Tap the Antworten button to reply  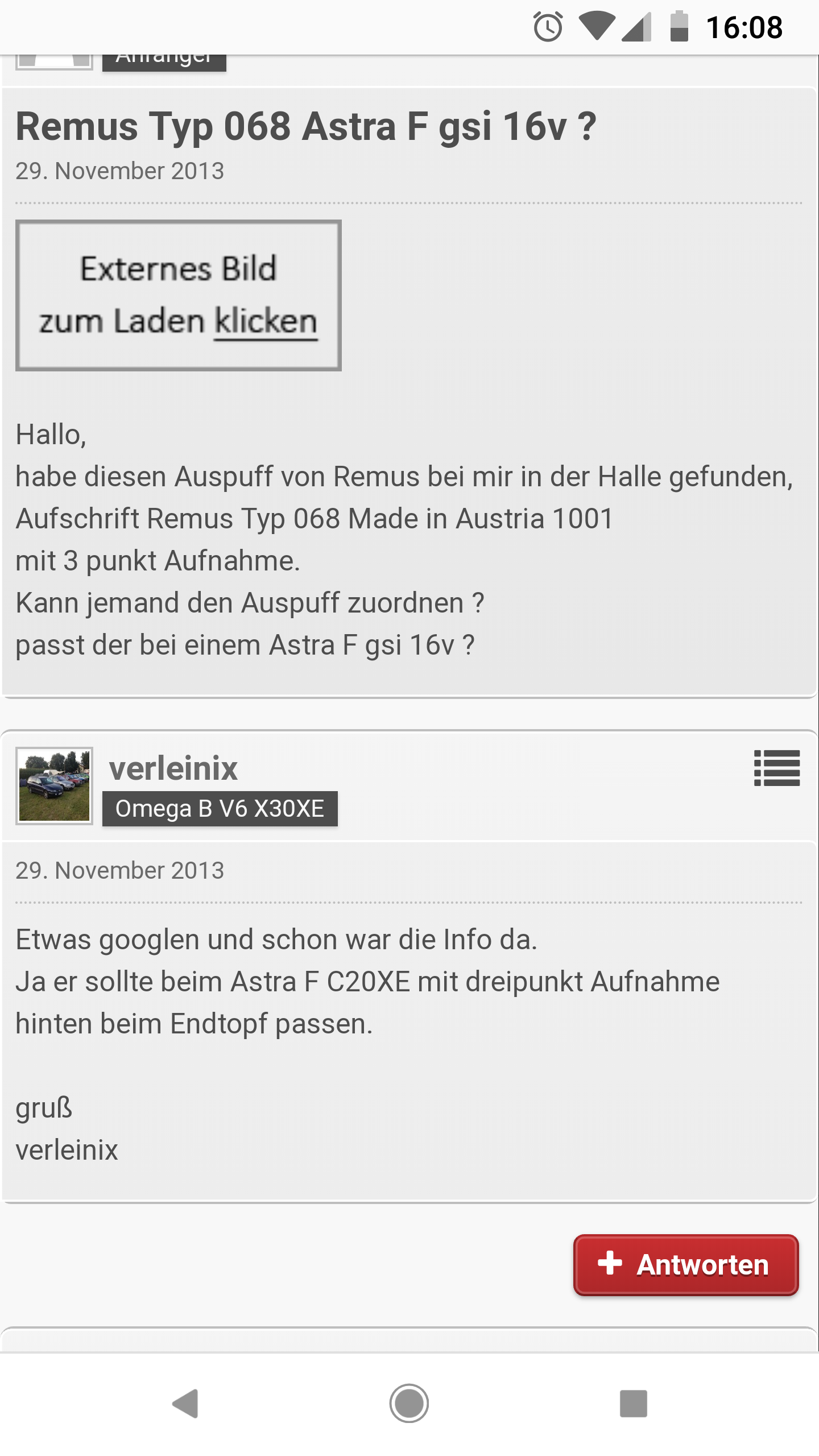coord(685,1265)
